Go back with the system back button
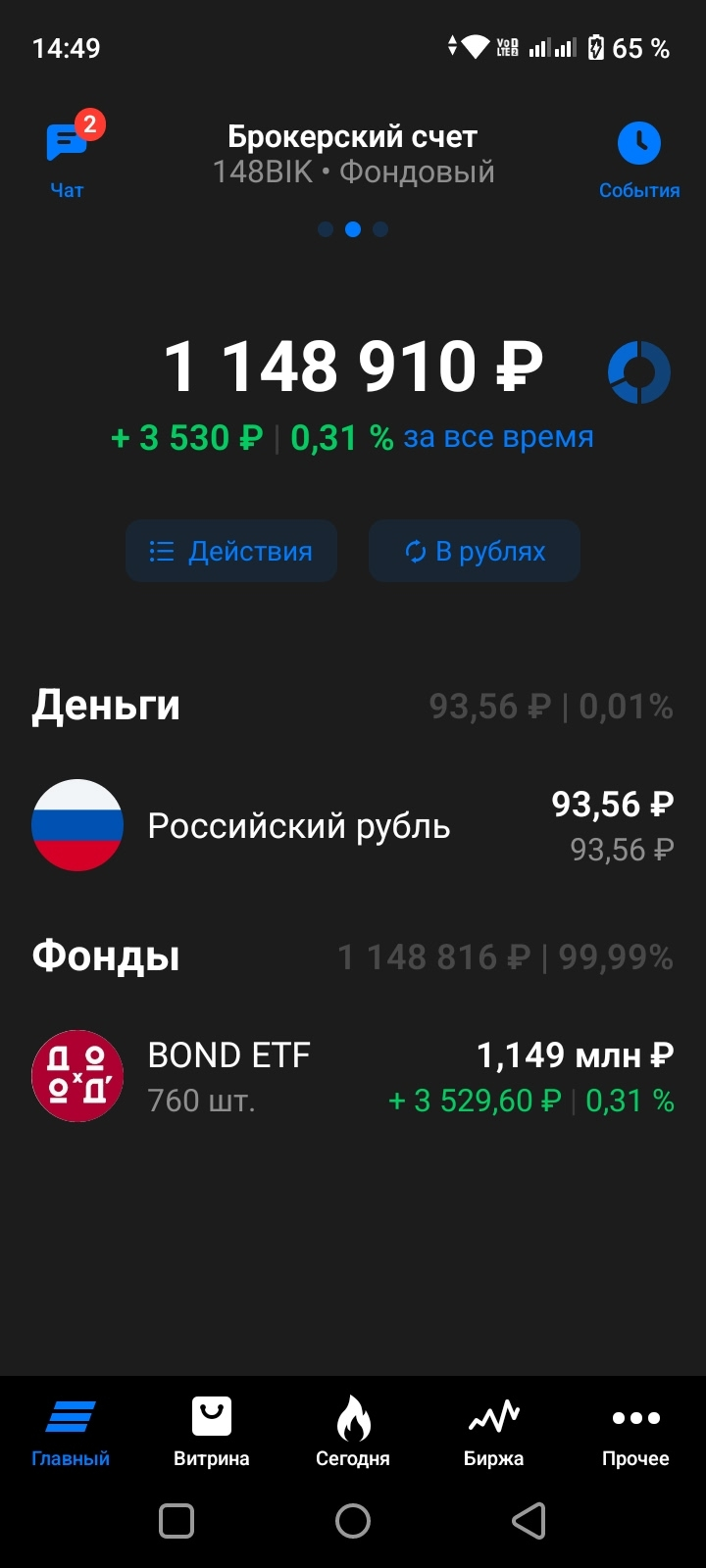The width and height of the screenshot is (706, 1568). [x=529, y=1521]
